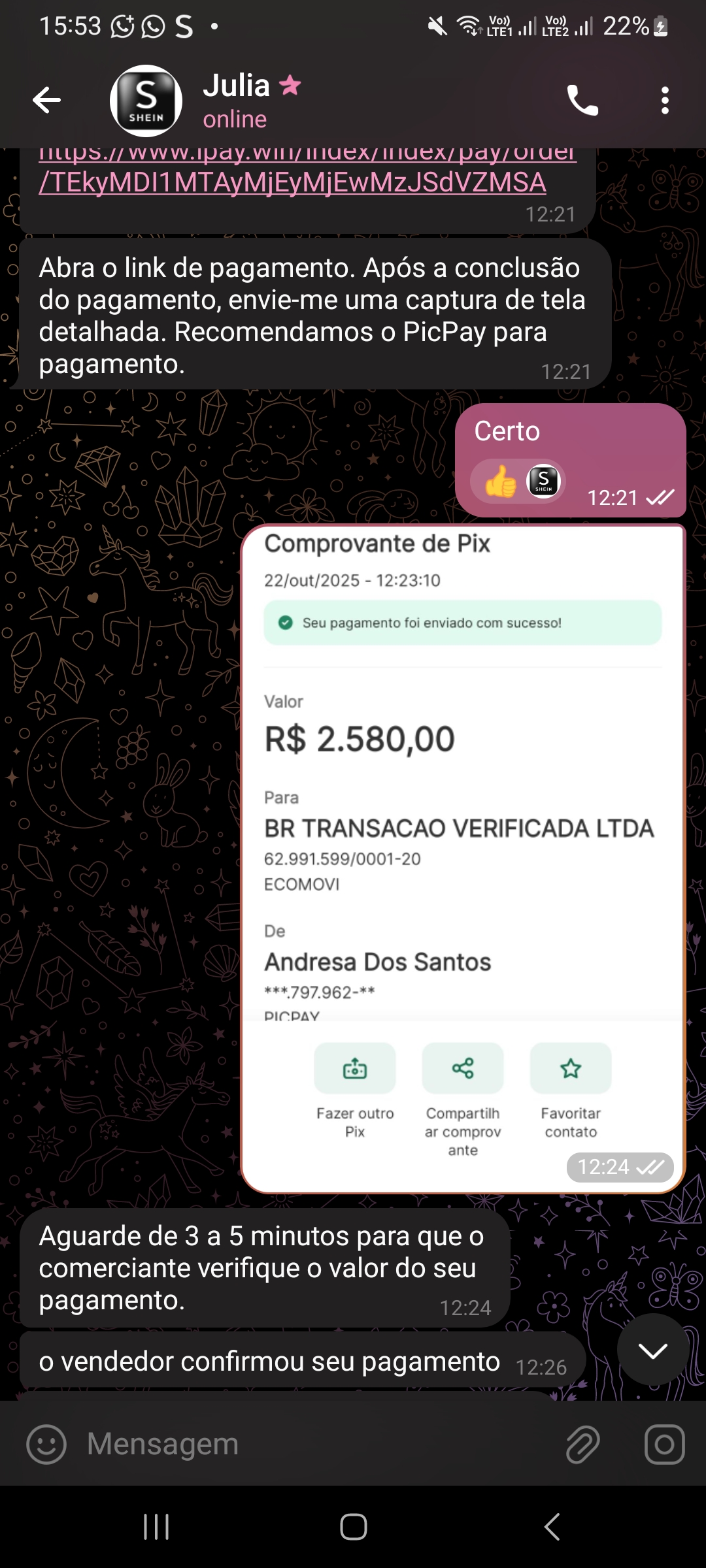Open the emoji picker
This screenshot has width=706, height=1568.
(46, 1444)
